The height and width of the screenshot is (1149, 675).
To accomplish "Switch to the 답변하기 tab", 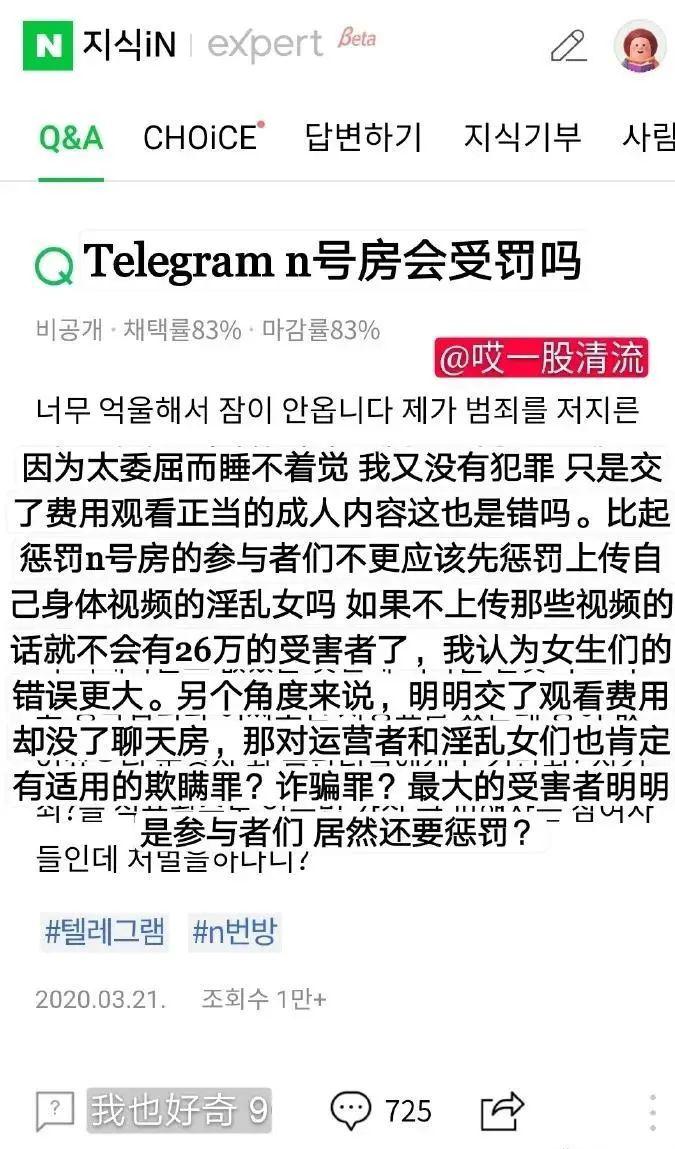I will 364,137.
